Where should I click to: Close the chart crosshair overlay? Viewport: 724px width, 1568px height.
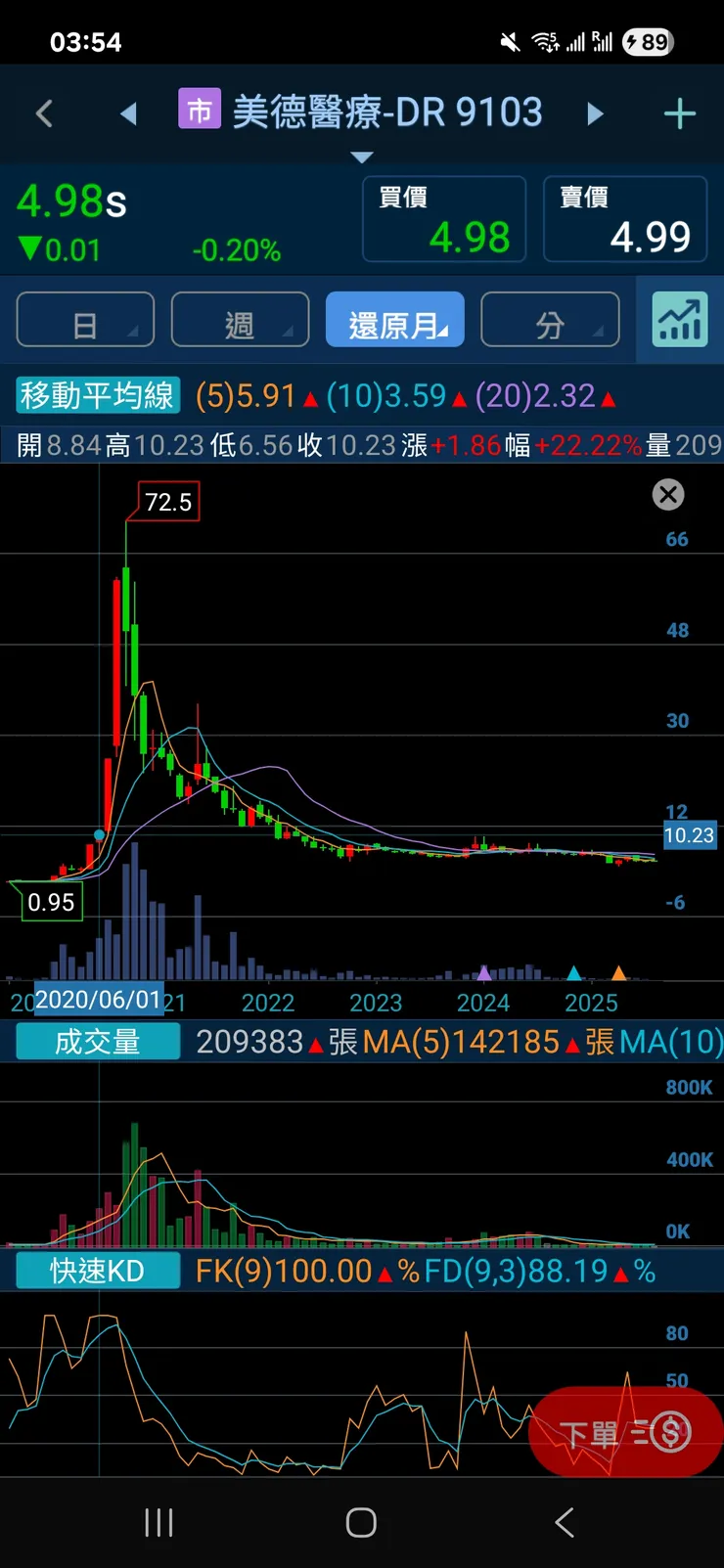pyautogui.click(x=668, y=495)
